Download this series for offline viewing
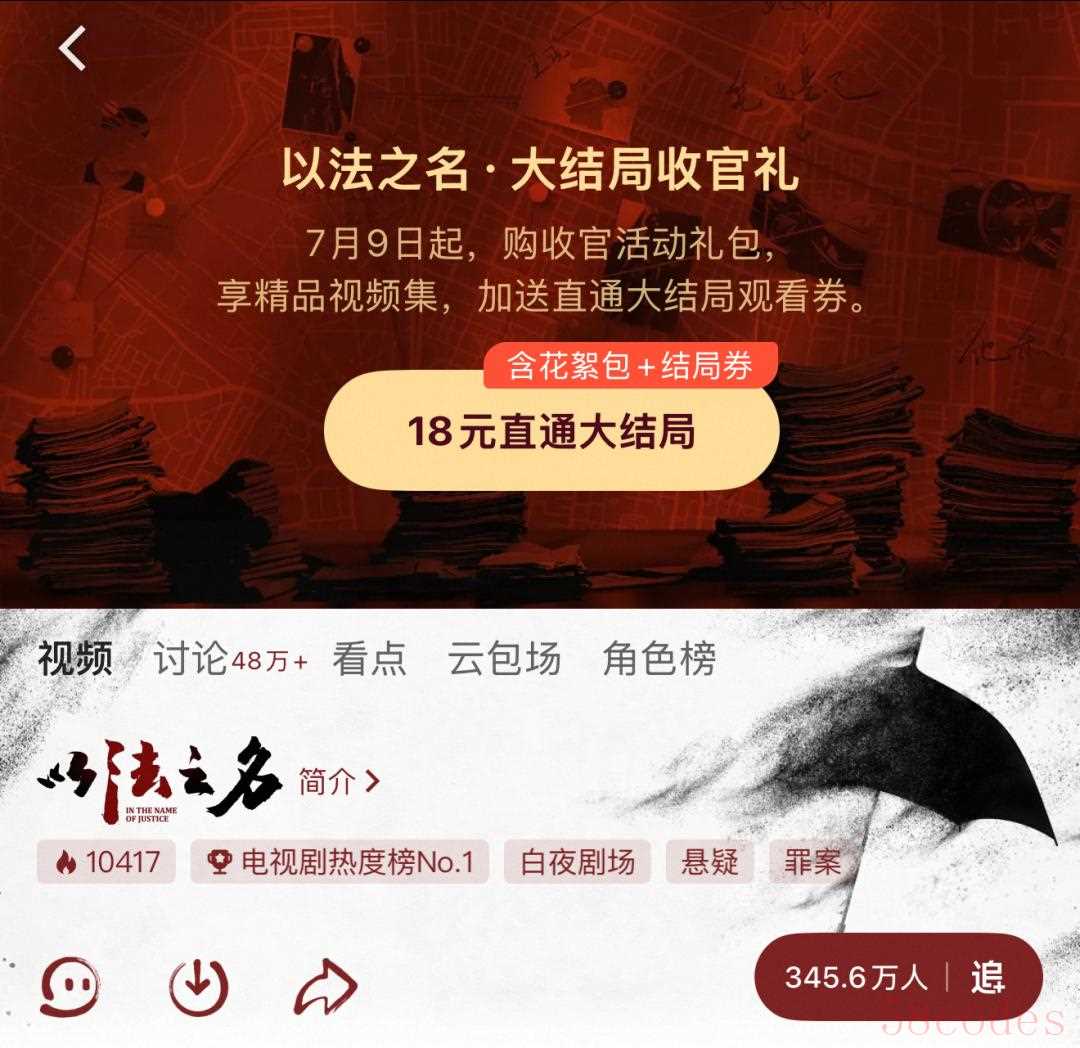Viewport: 1080px width, 1048px height. tap(198, 987)
